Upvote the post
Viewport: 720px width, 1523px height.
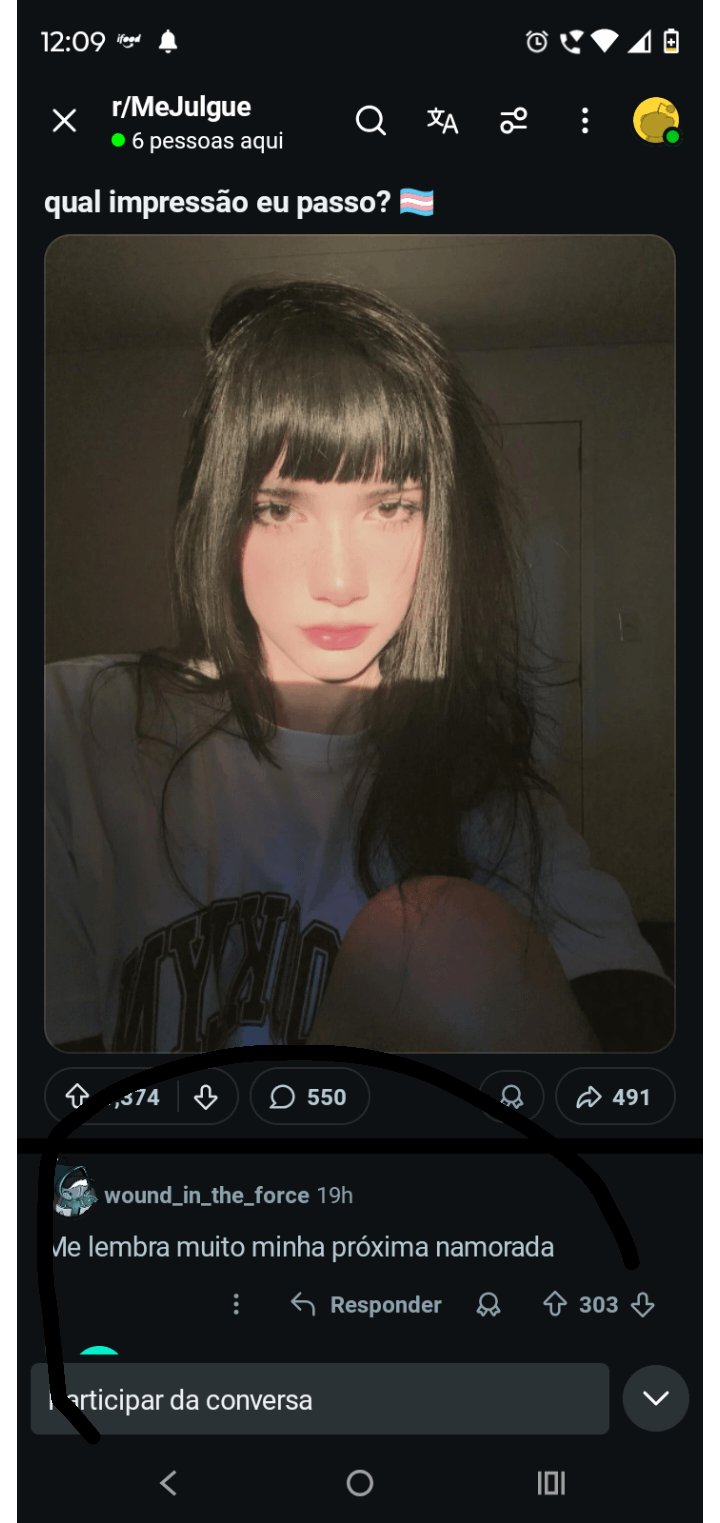(77, 1097)
